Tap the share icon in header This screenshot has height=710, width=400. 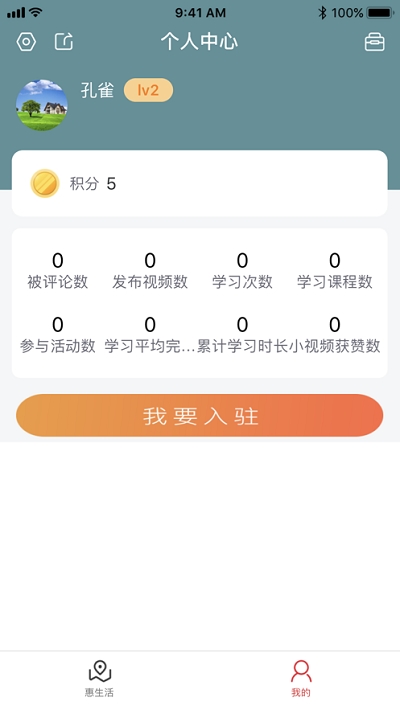(64, 42)
